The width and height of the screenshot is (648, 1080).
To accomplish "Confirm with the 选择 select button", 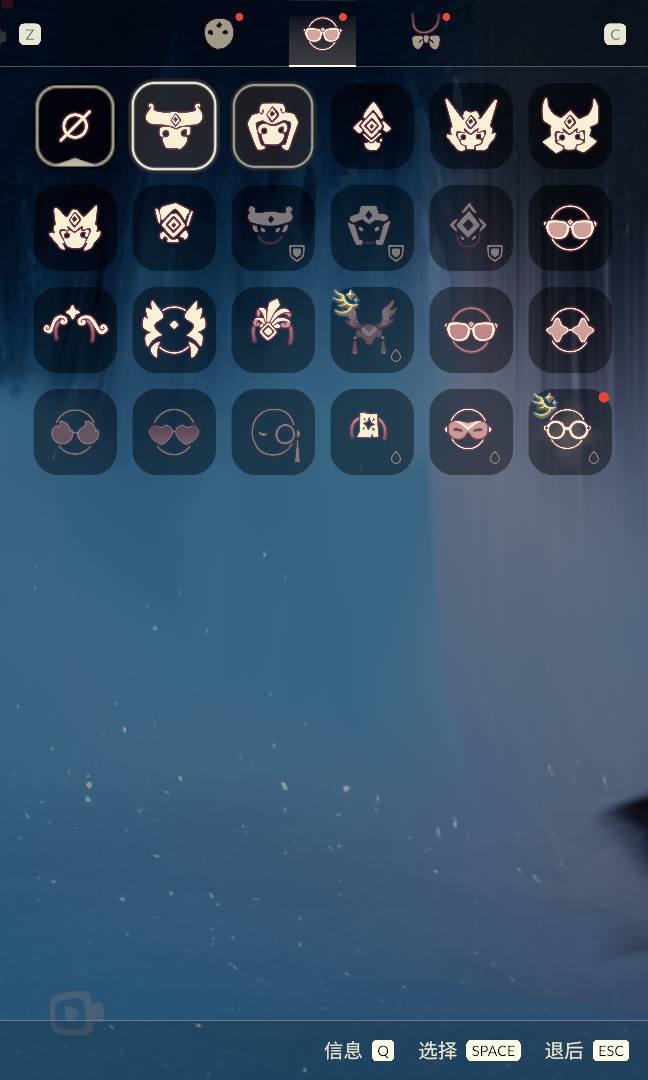I will tap(470, 1050).
